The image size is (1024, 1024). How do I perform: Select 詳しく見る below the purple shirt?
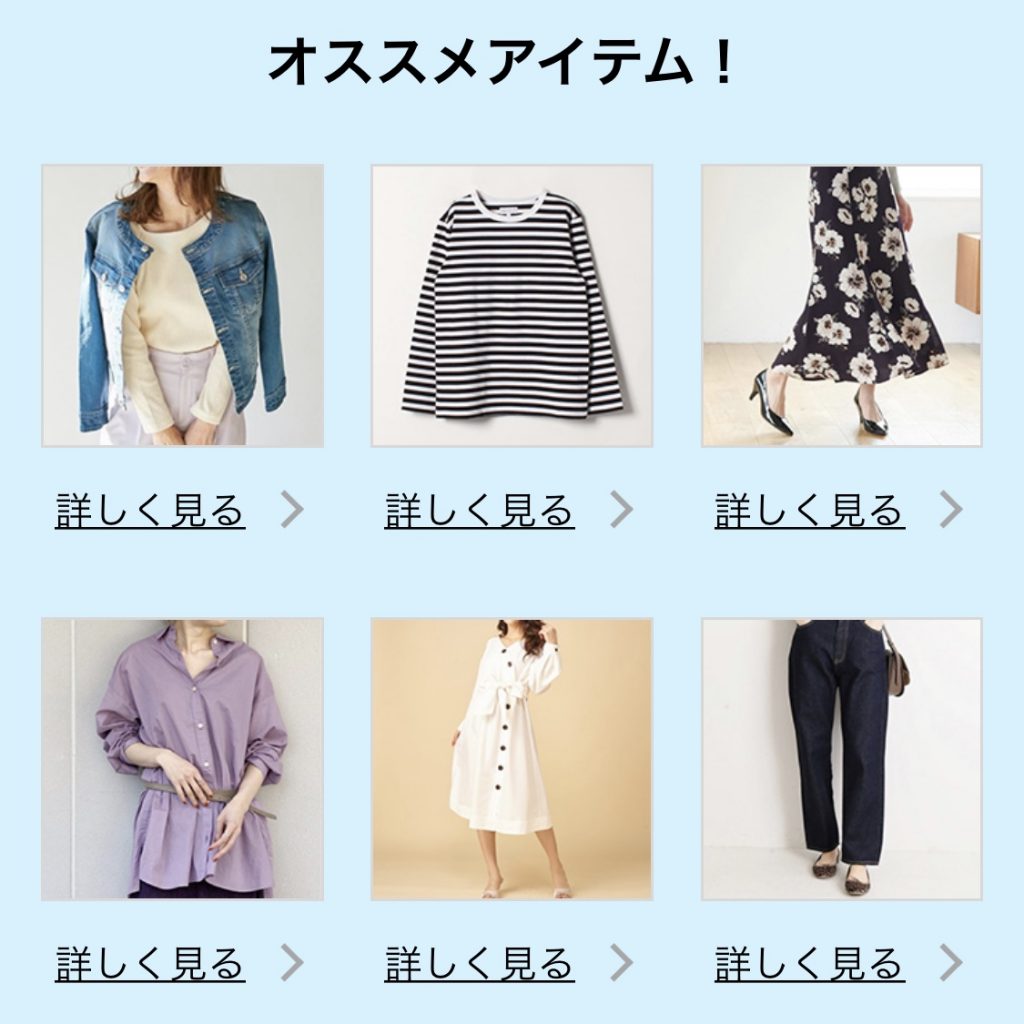coord(150,964)
